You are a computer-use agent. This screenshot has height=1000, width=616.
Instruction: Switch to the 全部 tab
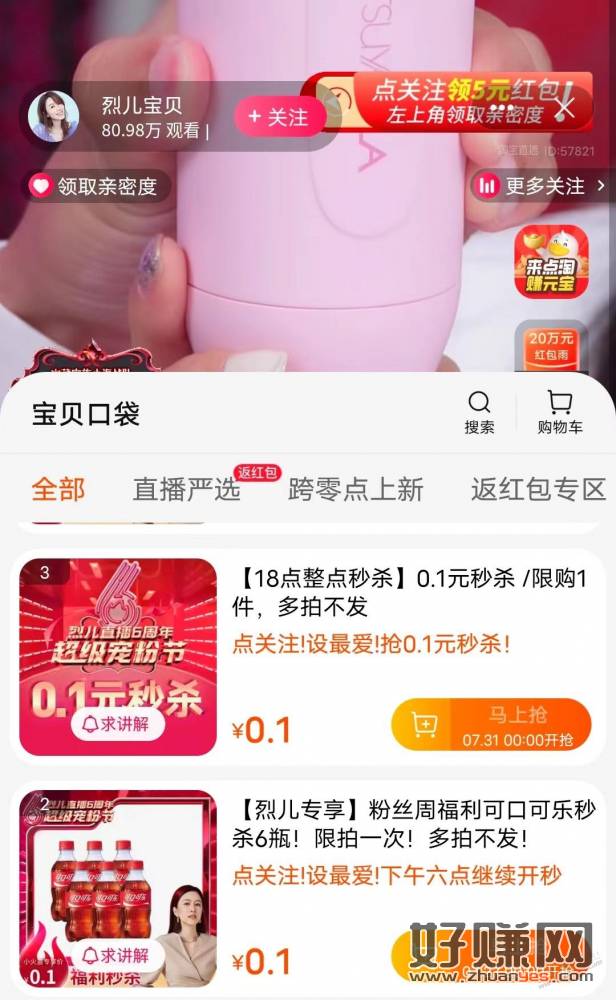coord(58,489)
